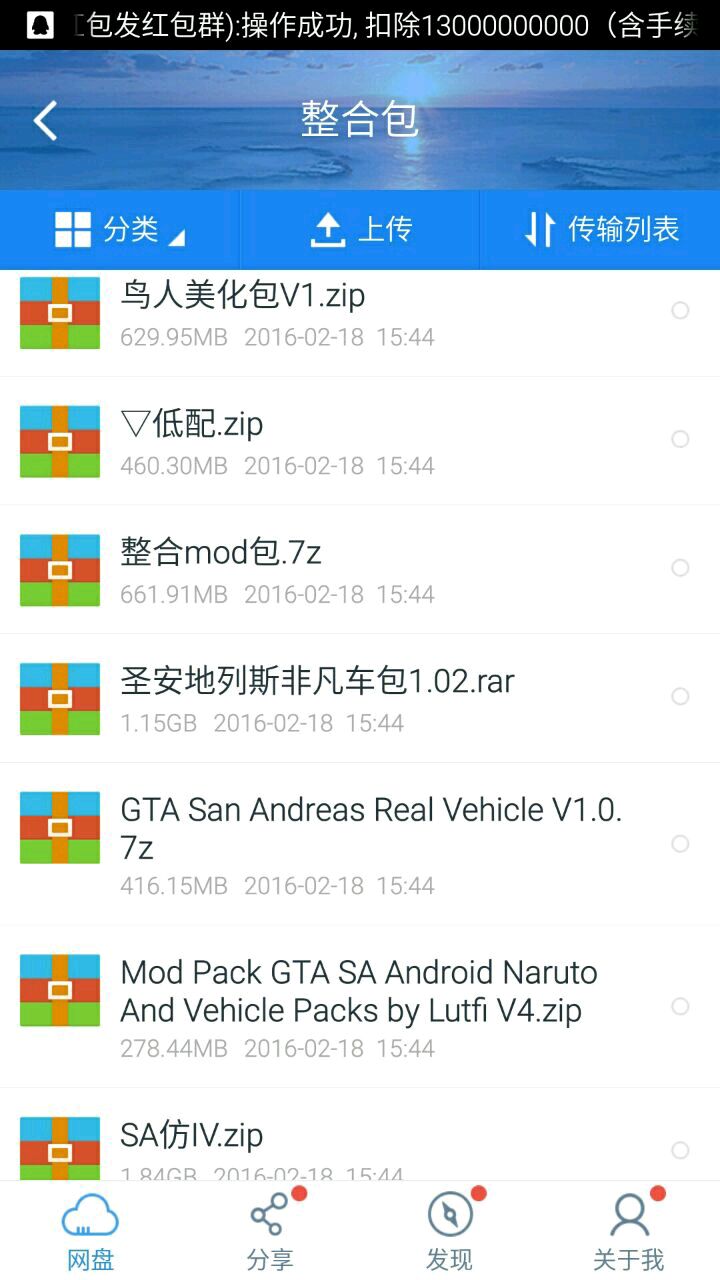
Task: Select the radio button for 鸟人美化包V1.zip
Action: tap(680, 311)
